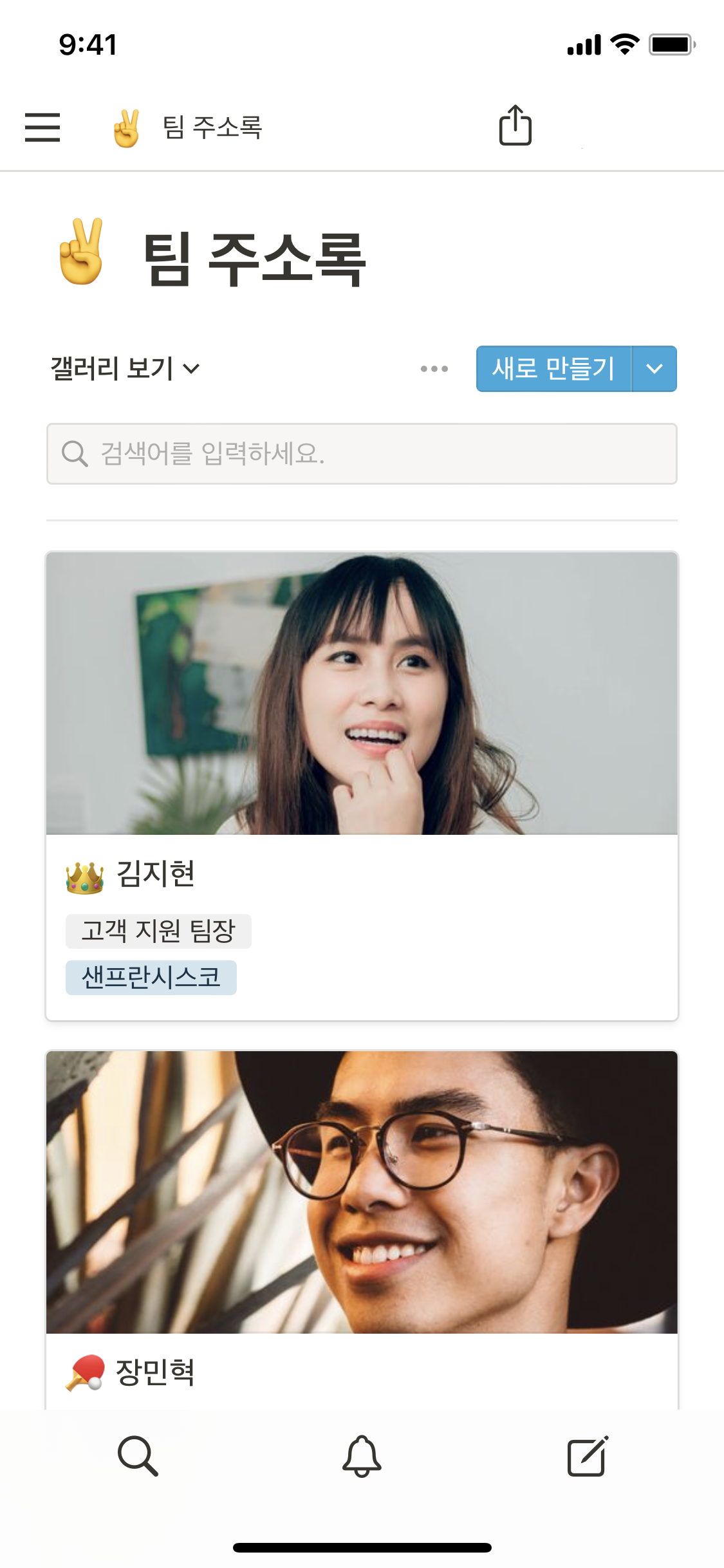Compose a new page
This screenshot has width=724, height=1568.
tap(587, 1456)
